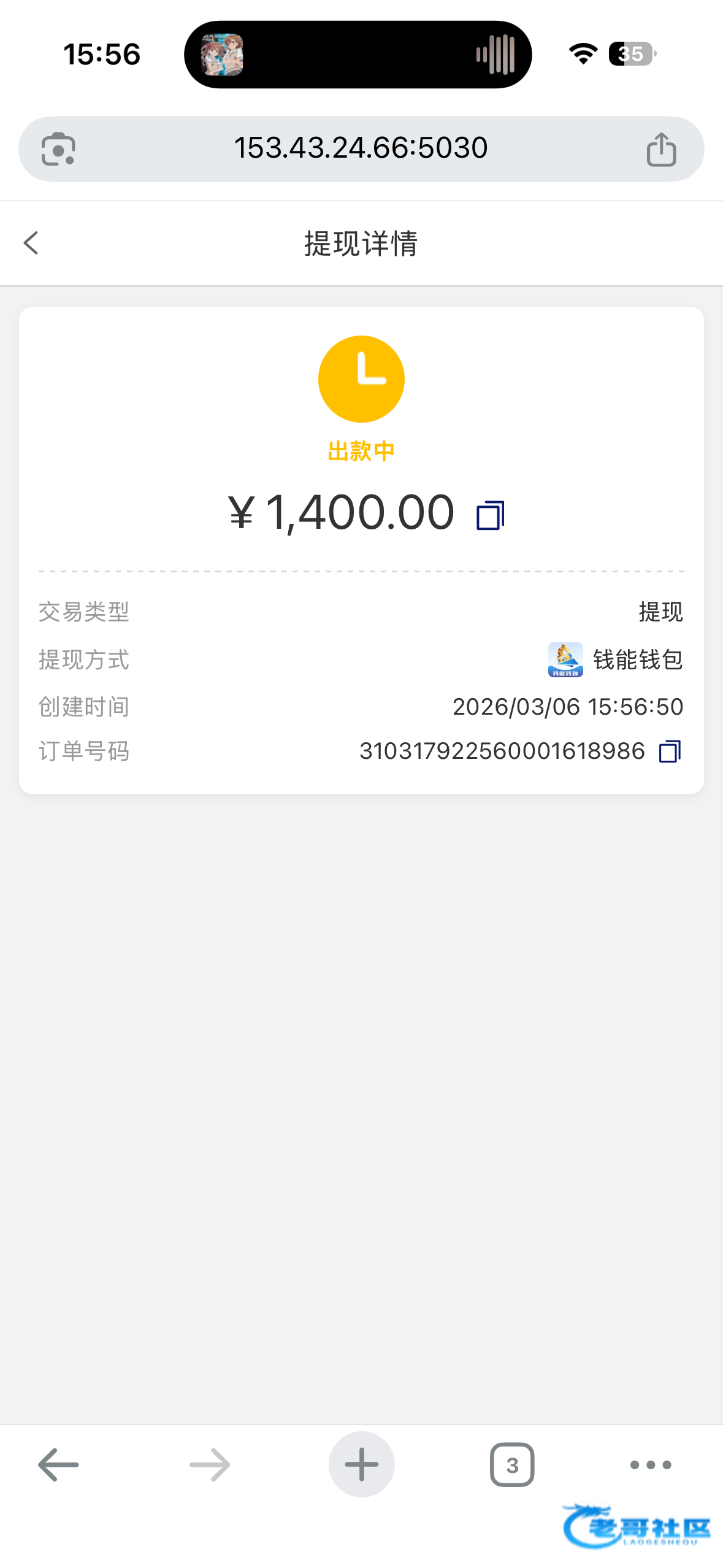The height and width of the screenshot is (1568, 723).
Task: Tap the address bar showing 153.43.24.66:5030
Action: click(361, 148)
